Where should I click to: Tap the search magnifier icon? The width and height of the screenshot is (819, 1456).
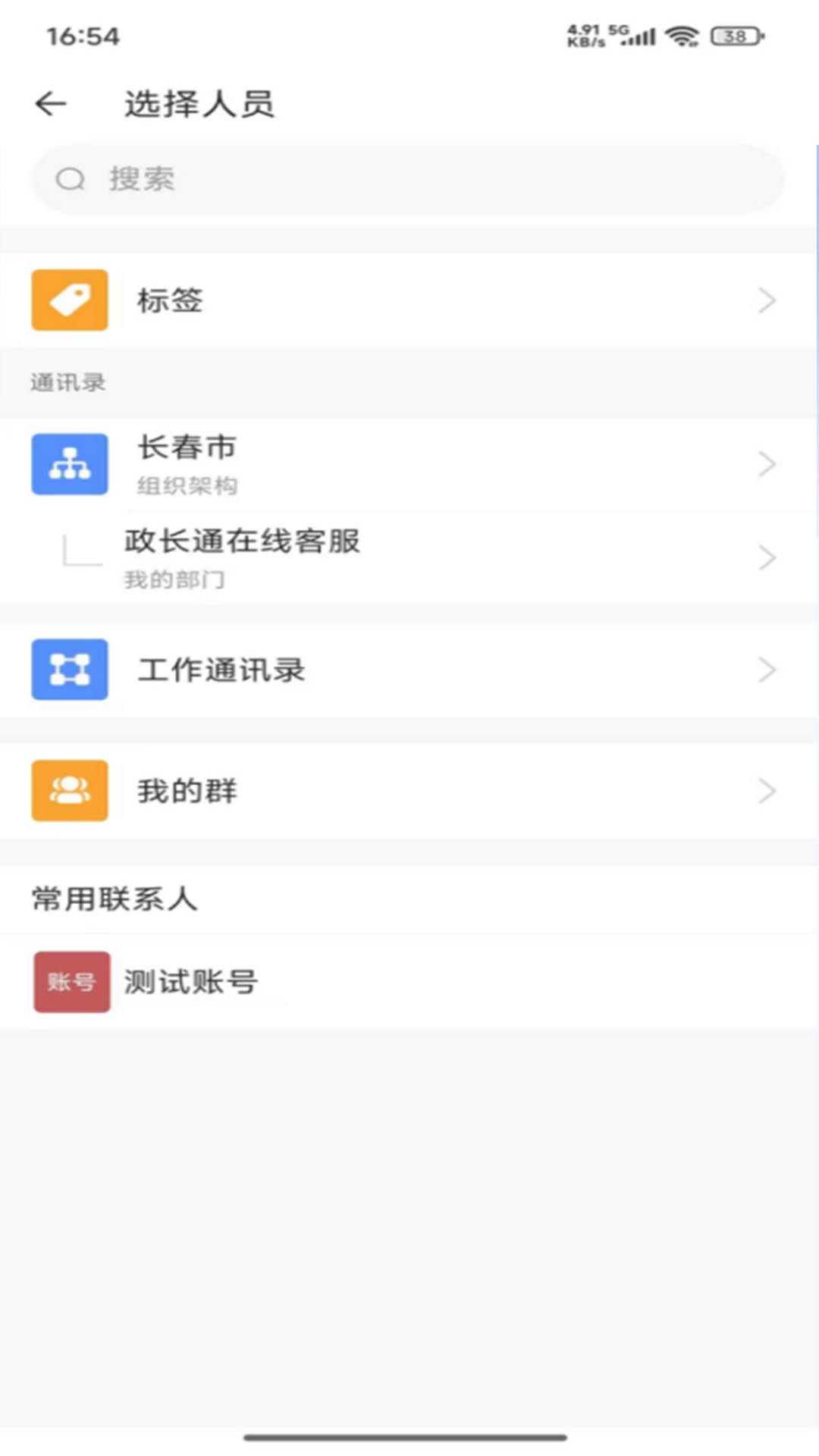pos(71,179)
